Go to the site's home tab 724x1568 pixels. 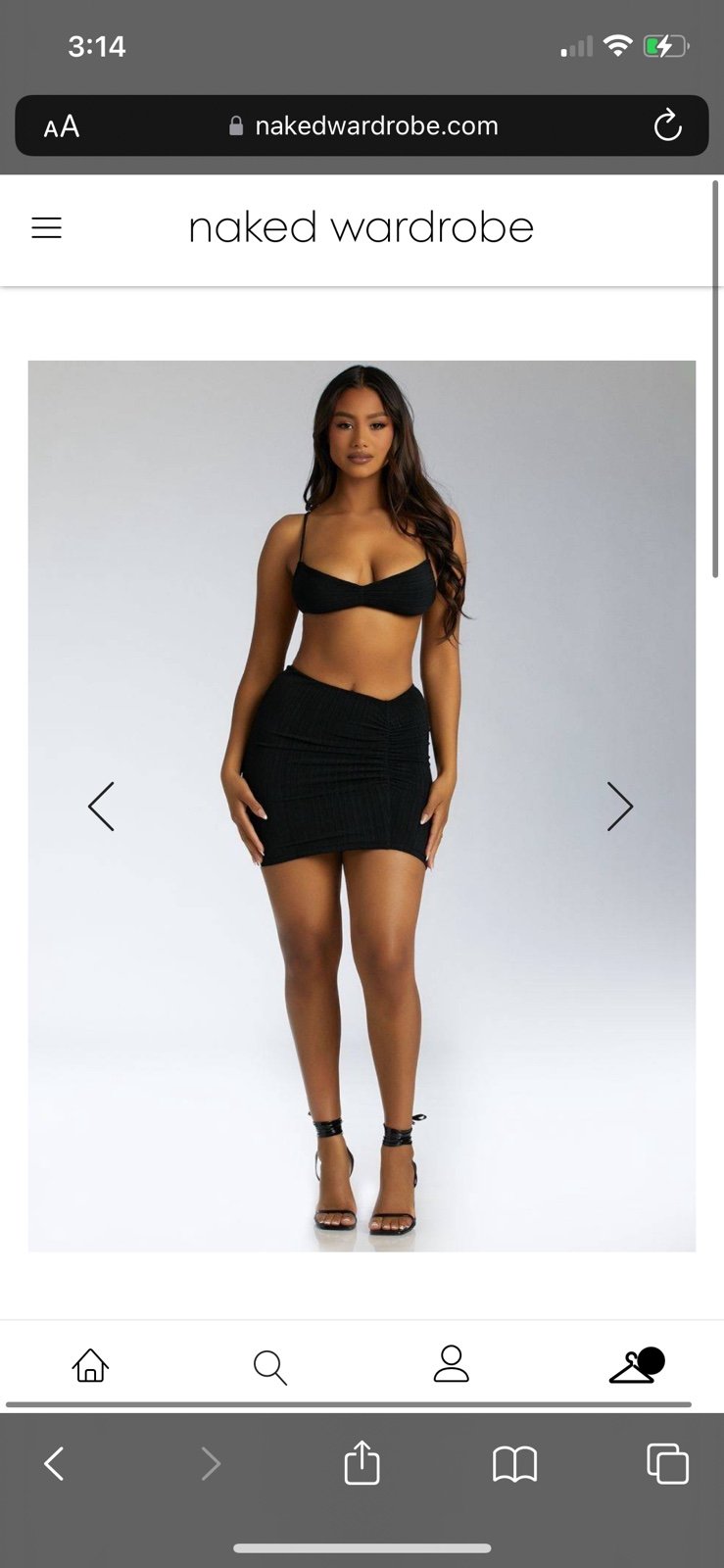[90, 1365]
